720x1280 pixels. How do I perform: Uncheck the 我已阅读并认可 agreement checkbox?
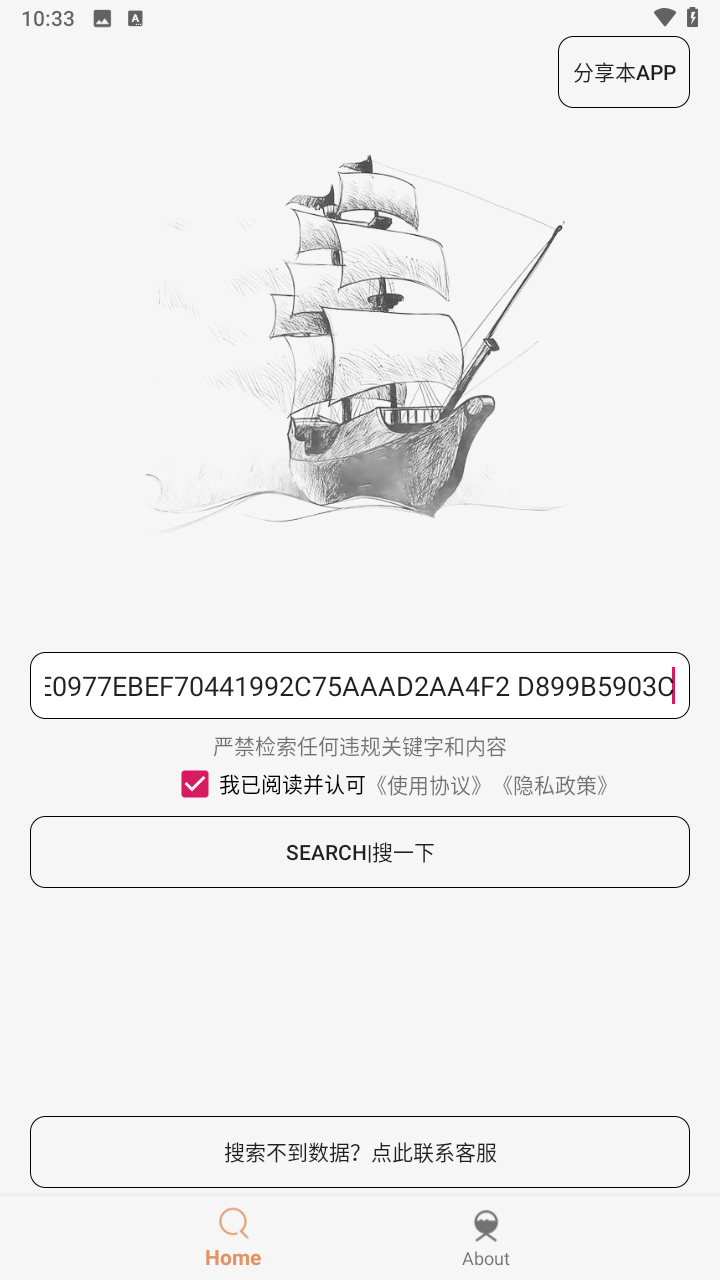195,785
